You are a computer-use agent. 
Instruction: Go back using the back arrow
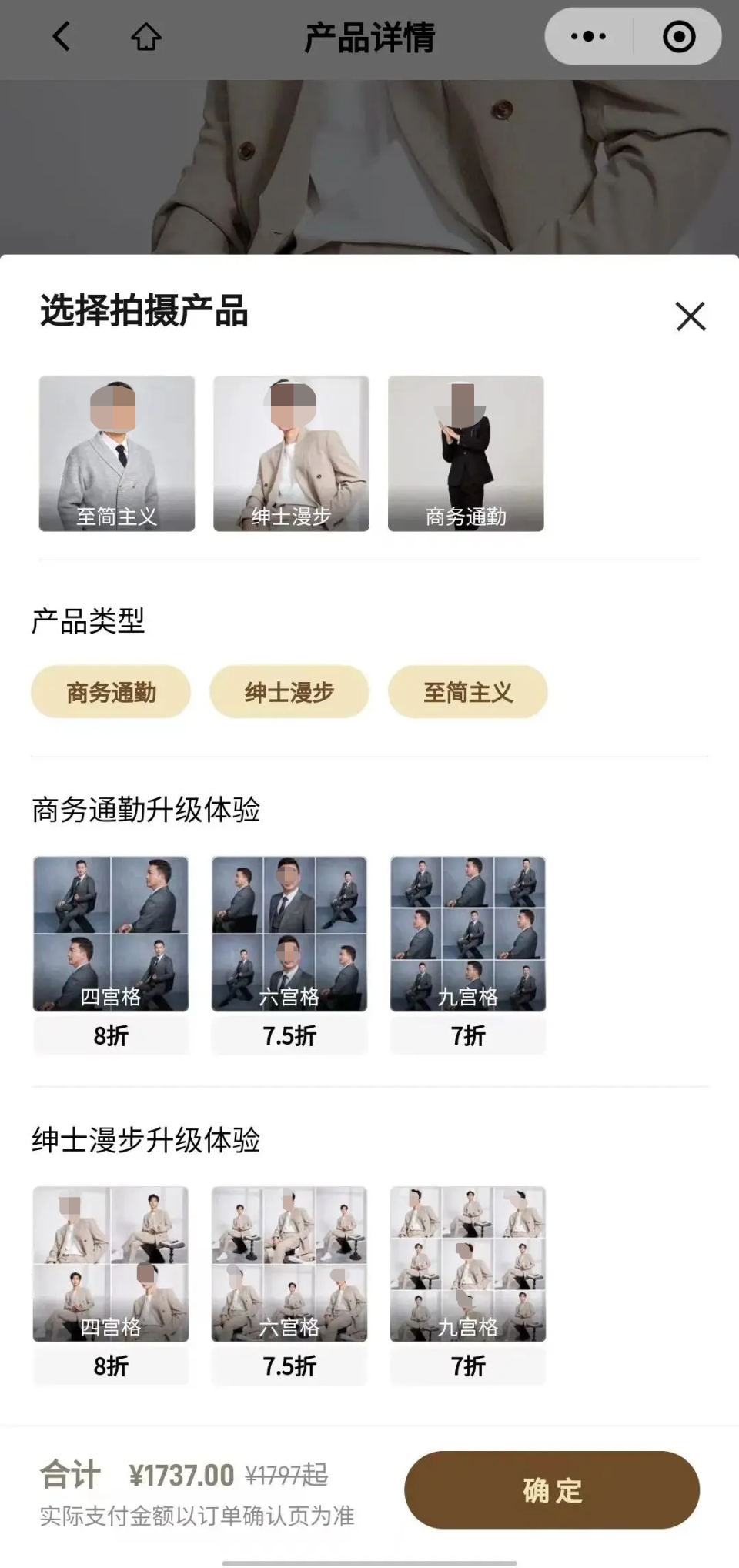point(59,35)
